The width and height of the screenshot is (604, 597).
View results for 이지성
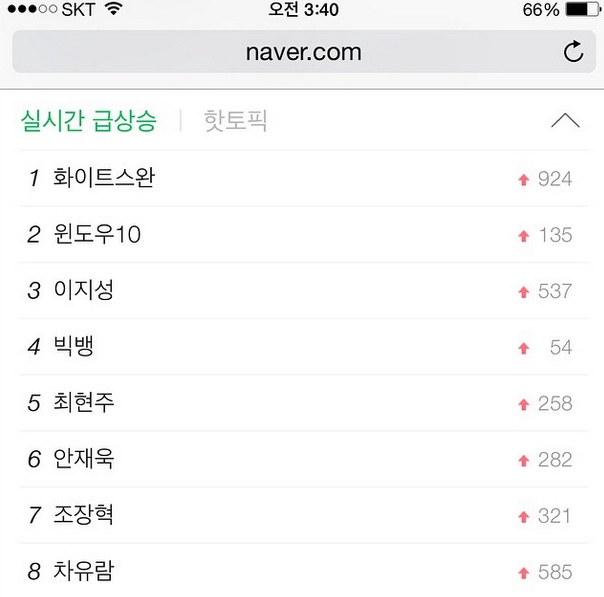(84, 291)
